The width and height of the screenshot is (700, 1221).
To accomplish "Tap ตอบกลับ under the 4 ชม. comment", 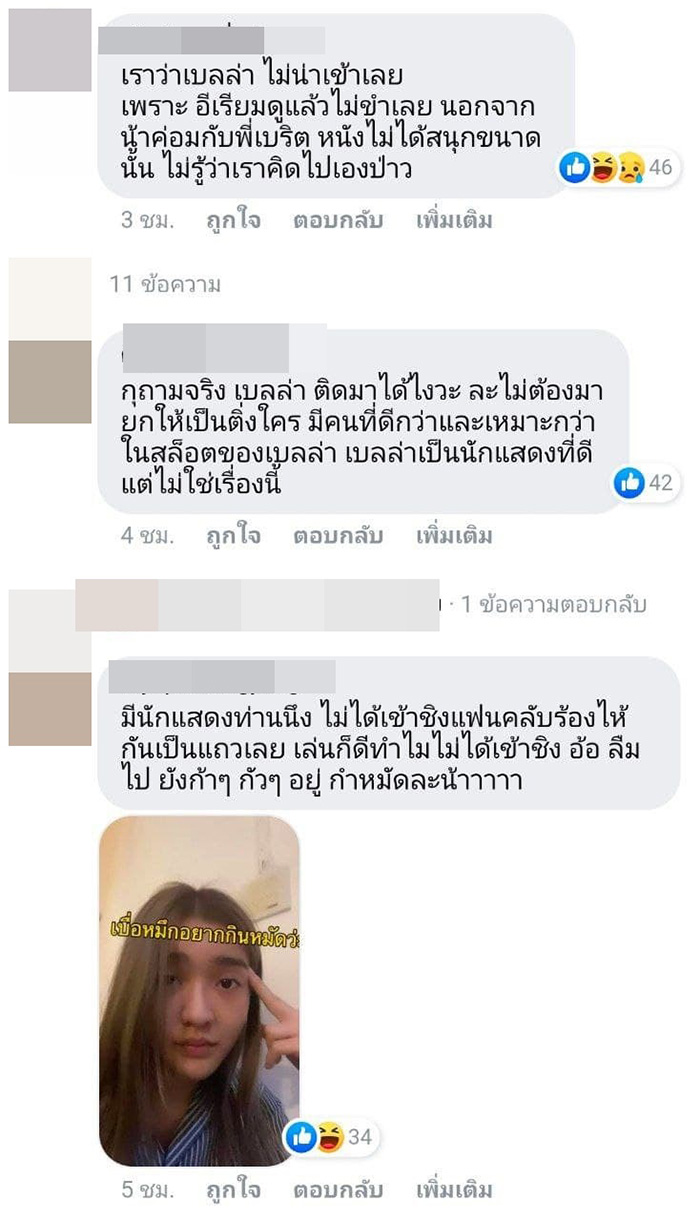I will click(338, 536).
